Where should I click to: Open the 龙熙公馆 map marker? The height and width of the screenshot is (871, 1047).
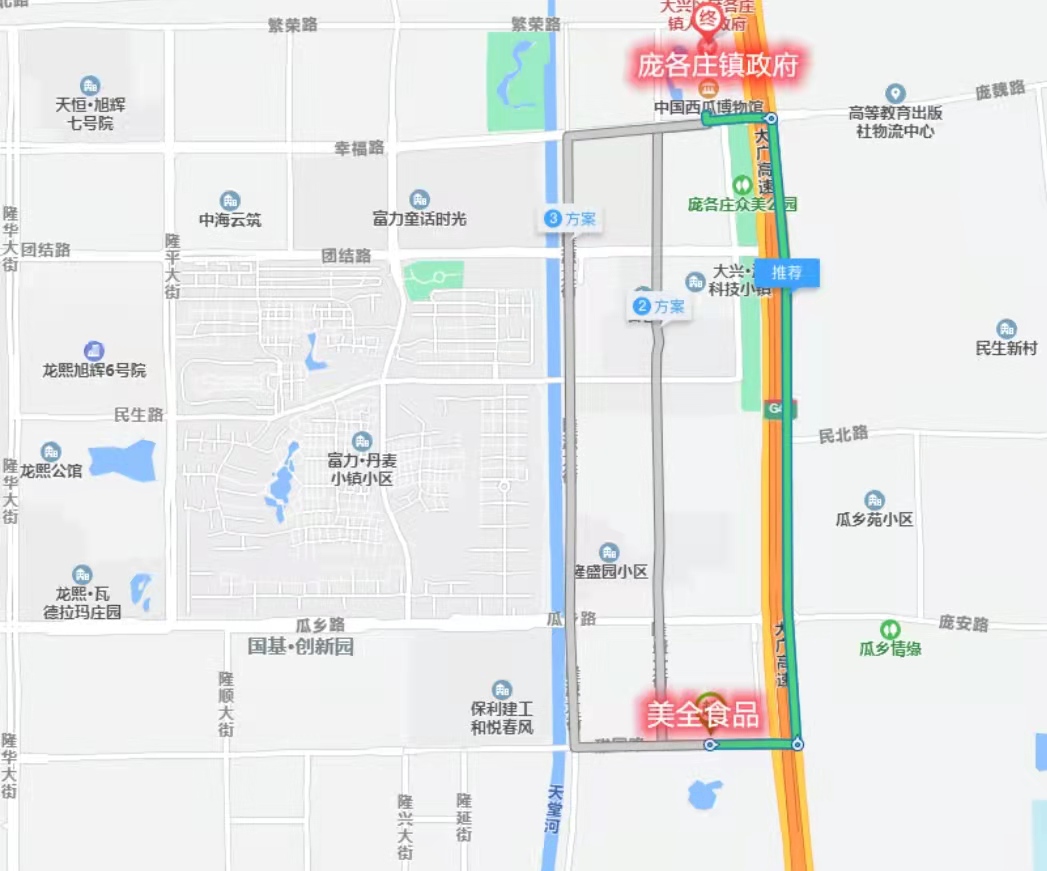[x=51, y=453]
